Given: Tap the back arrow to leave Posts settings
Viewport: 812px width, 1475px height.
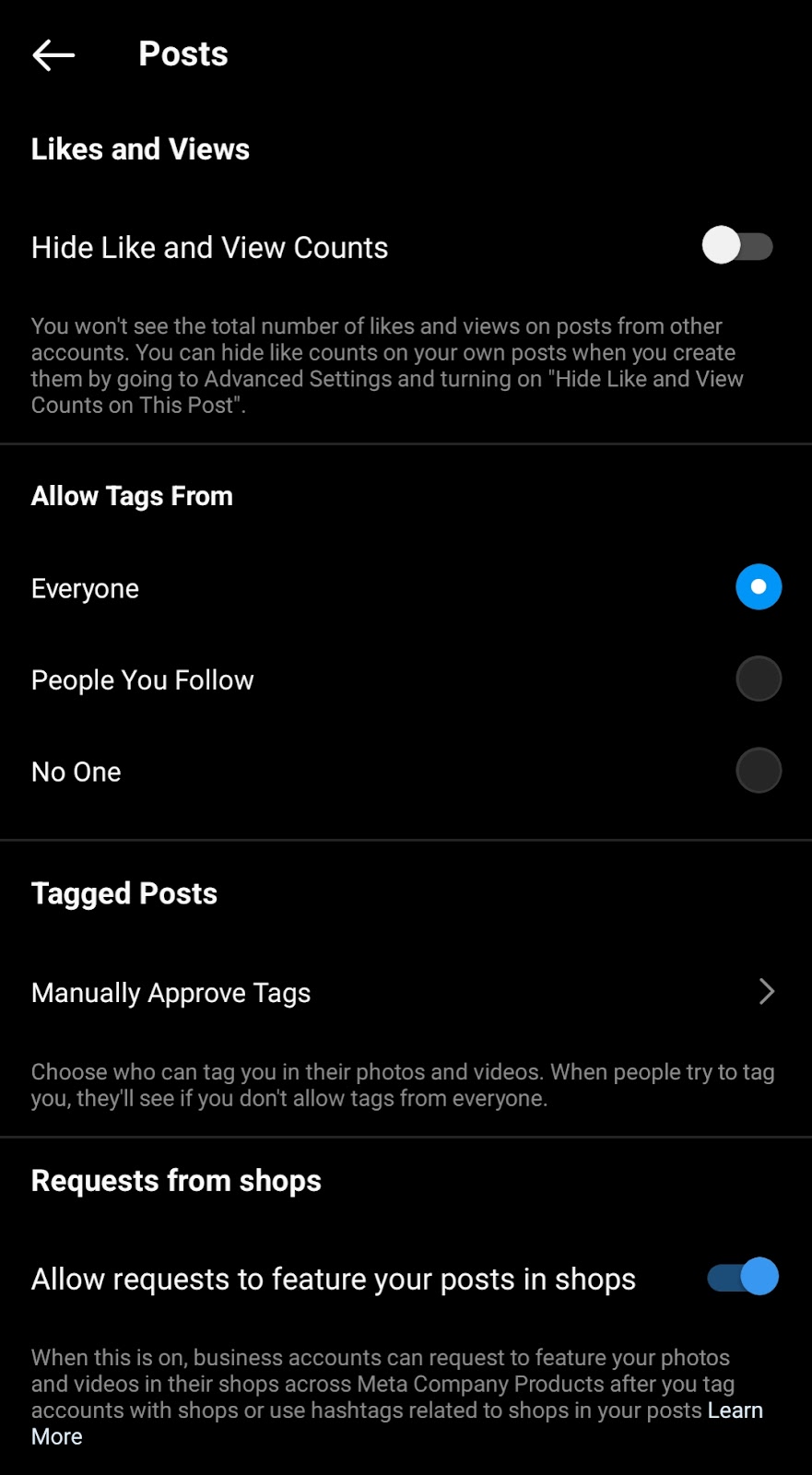Looking at the screenshot, I should click(53, 54).
